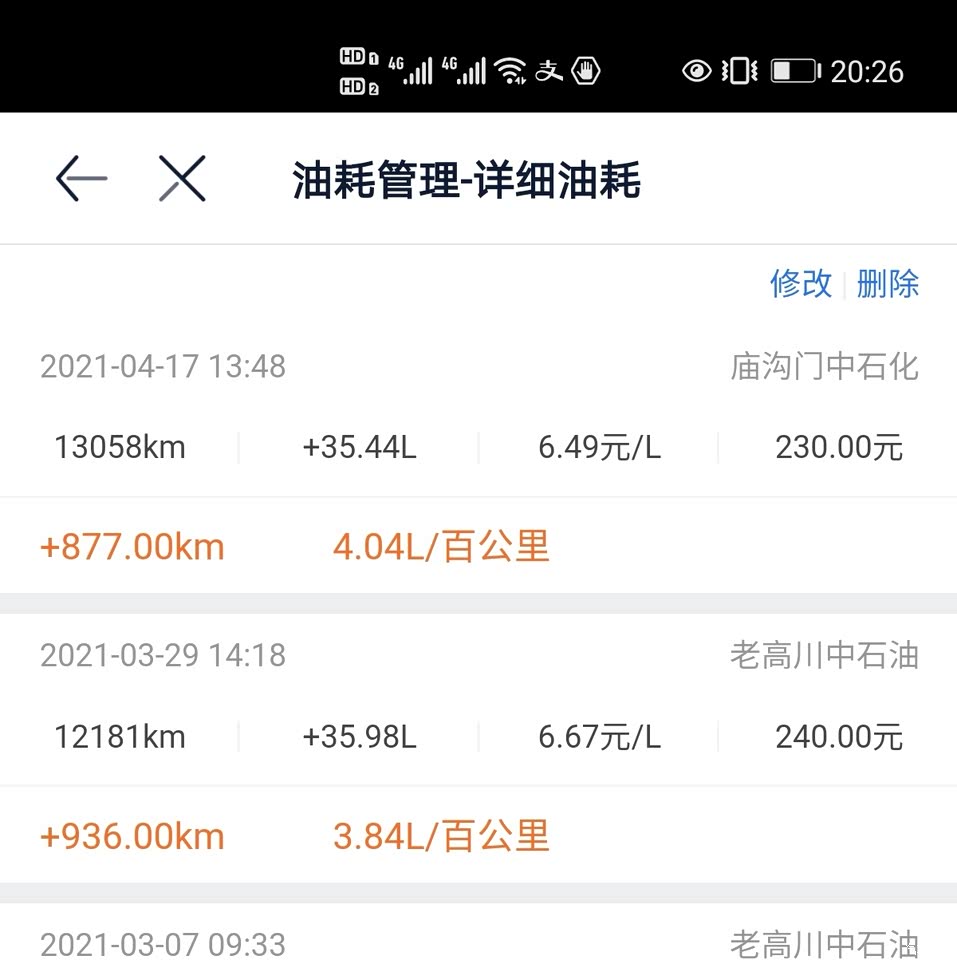
Task: Go back using the arrow icon
Action: [x=81, y=180]
